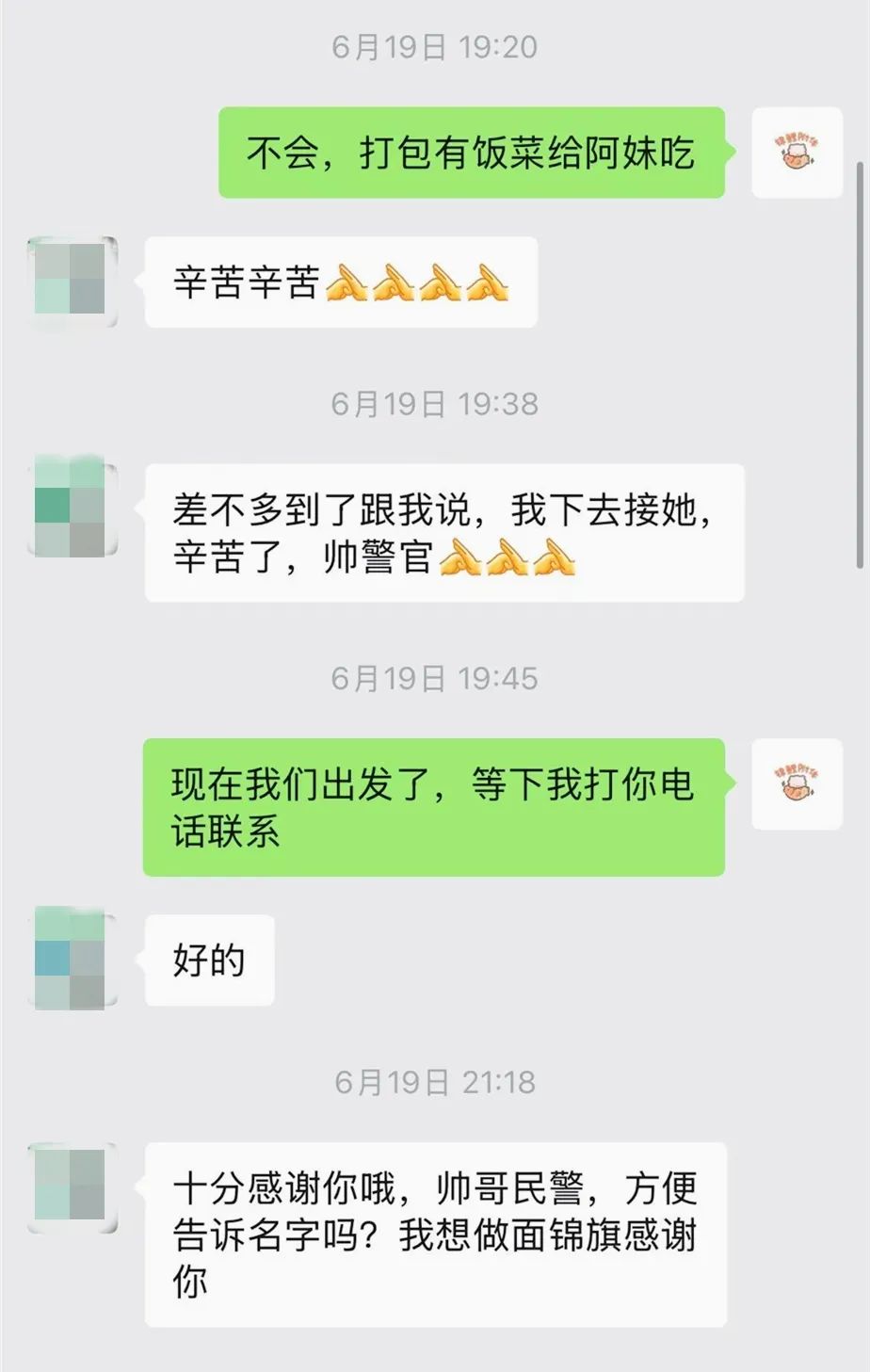This screenshot has width=870, height=1372.
Task: Open the avatar next to 差不多到了 message
Action: 71,507
